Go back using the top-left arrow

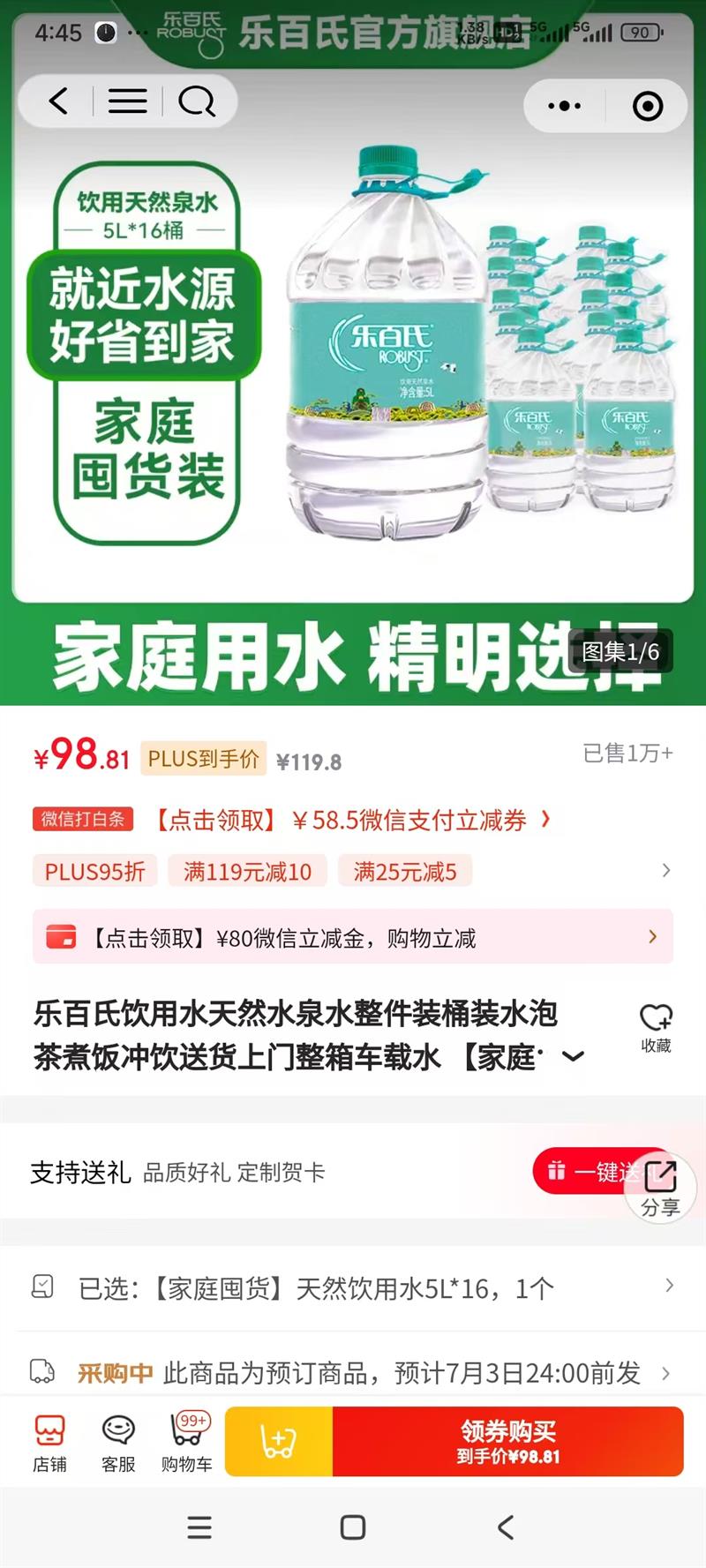[58, 101]
